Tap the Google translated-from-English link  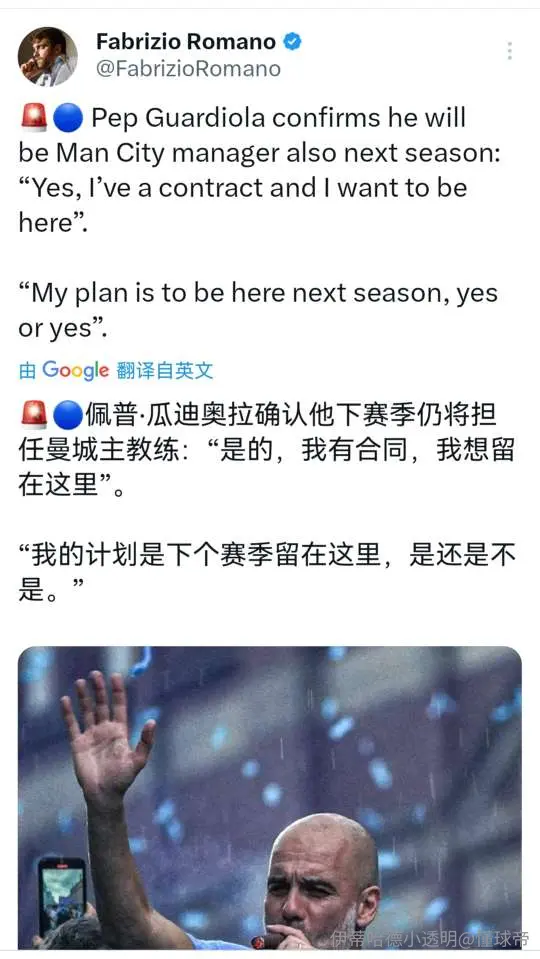116,370
